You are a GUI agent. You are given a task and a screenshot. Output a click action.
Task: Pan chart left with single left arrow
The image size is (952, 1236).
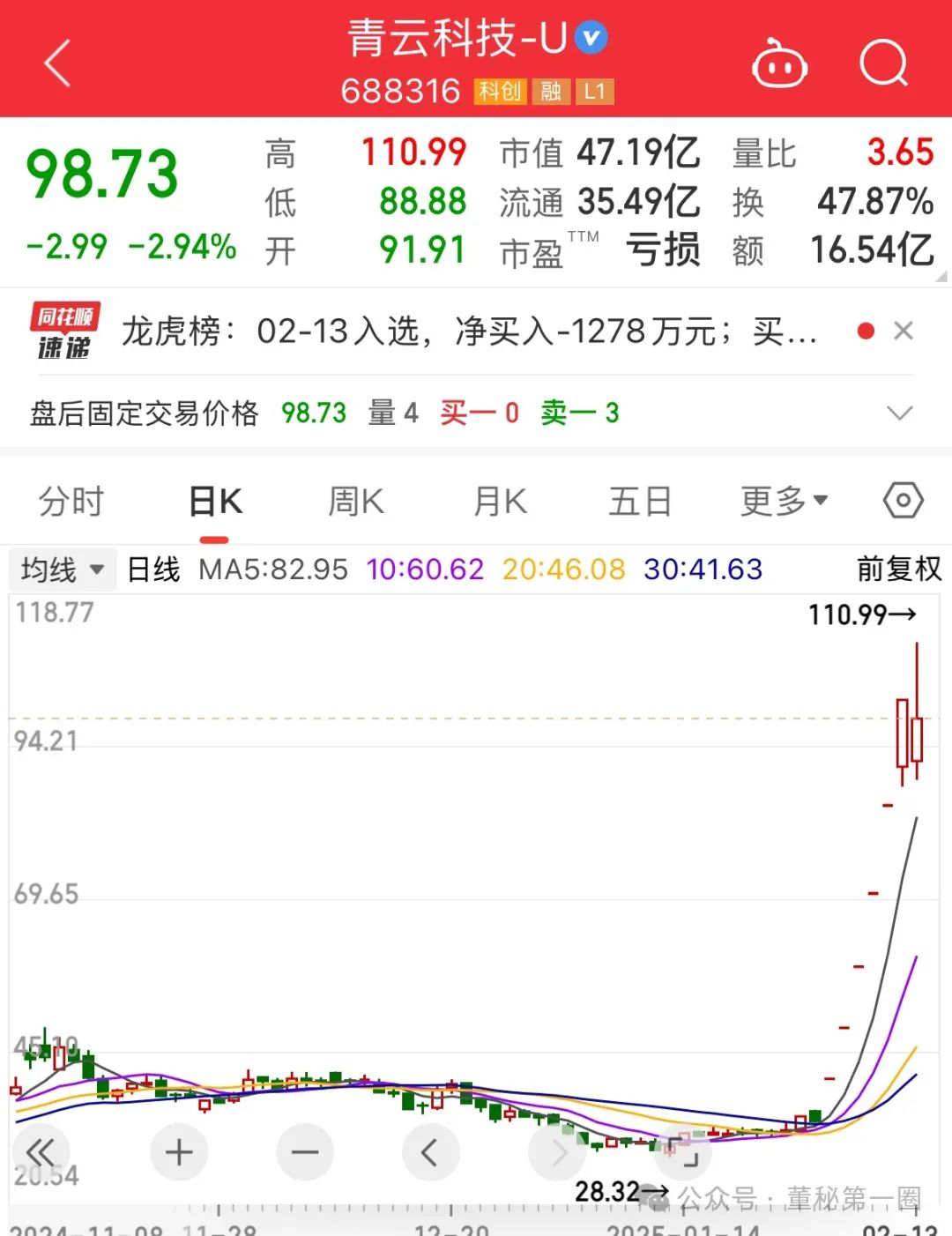(431, 1151)
